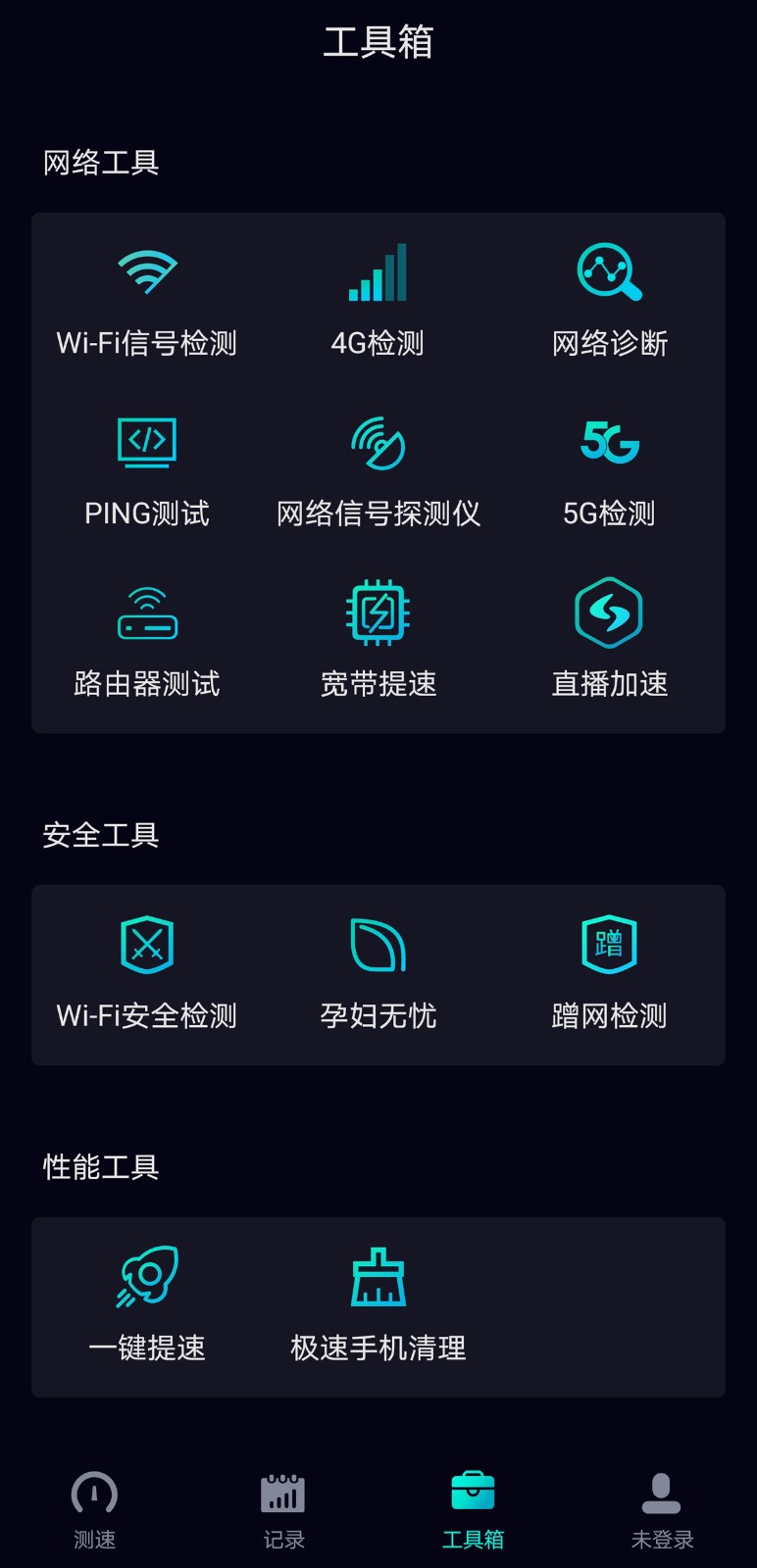Open 直播加速 live stream boost
The height and width of the screenshot is (1568, 757).
coord(609,641)
